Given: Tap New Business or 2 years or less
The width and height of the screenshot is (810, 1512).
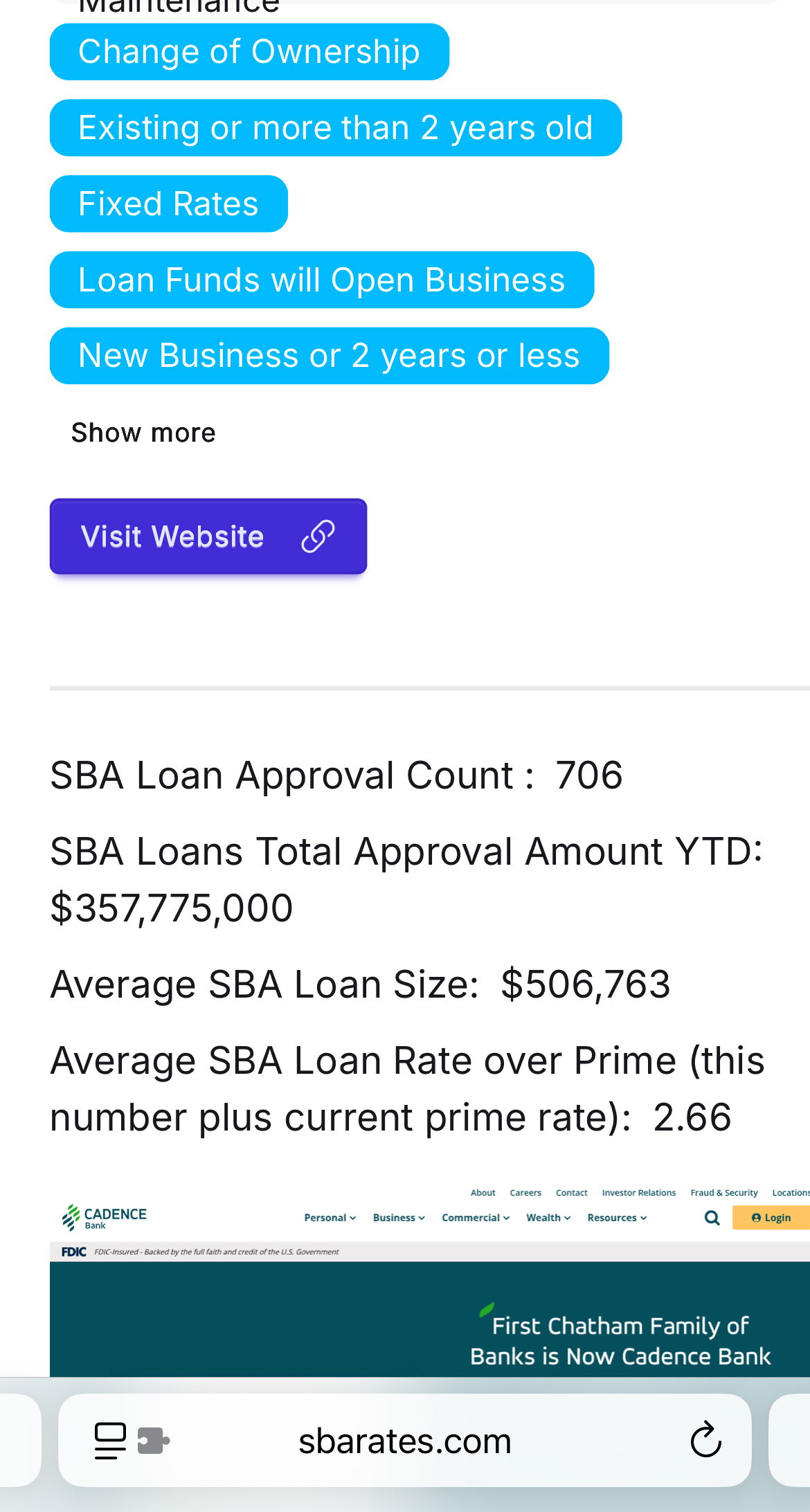Looking at the screenshot, I should click(329, 356).
